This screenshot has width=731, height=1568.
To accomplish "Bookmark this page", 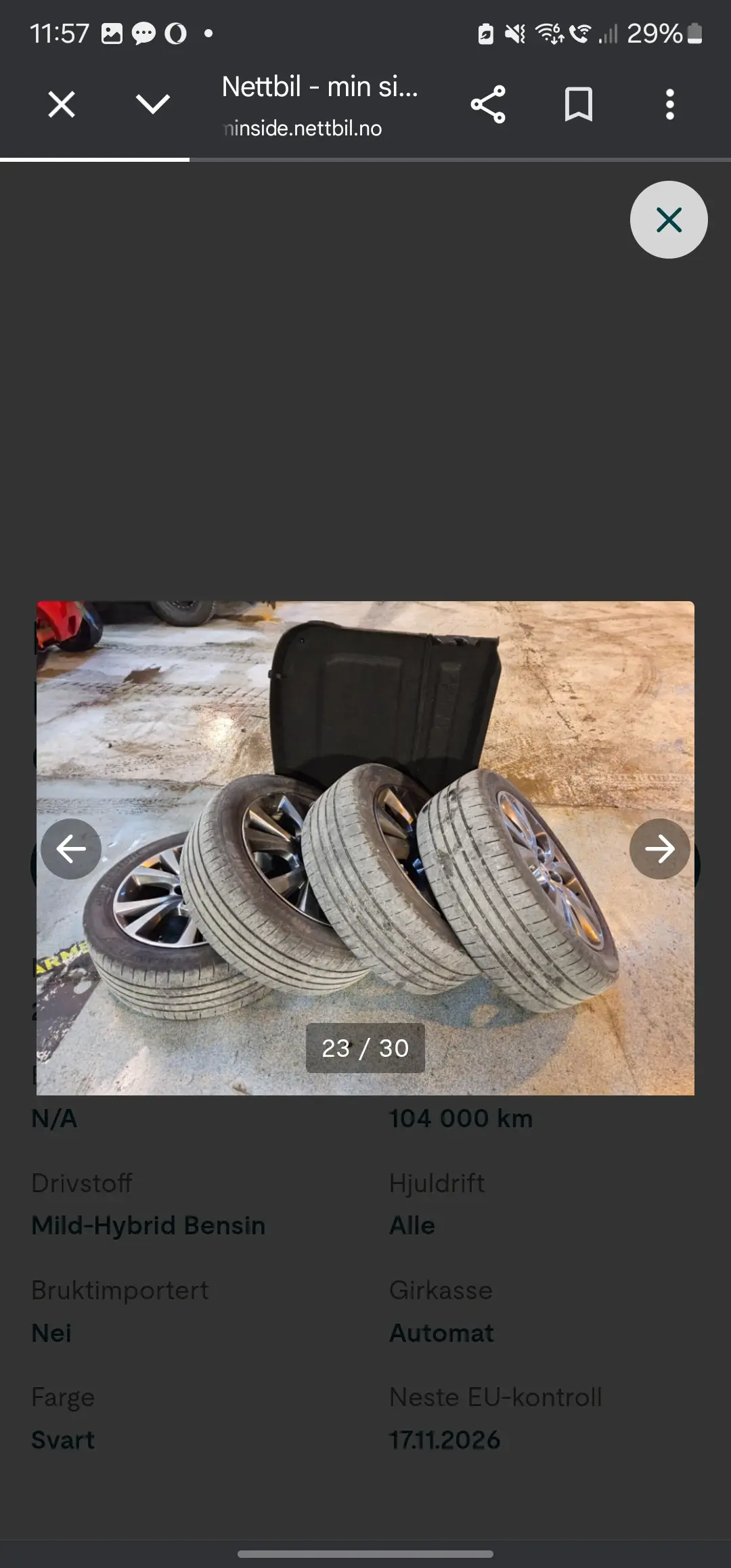I will 579,104.
